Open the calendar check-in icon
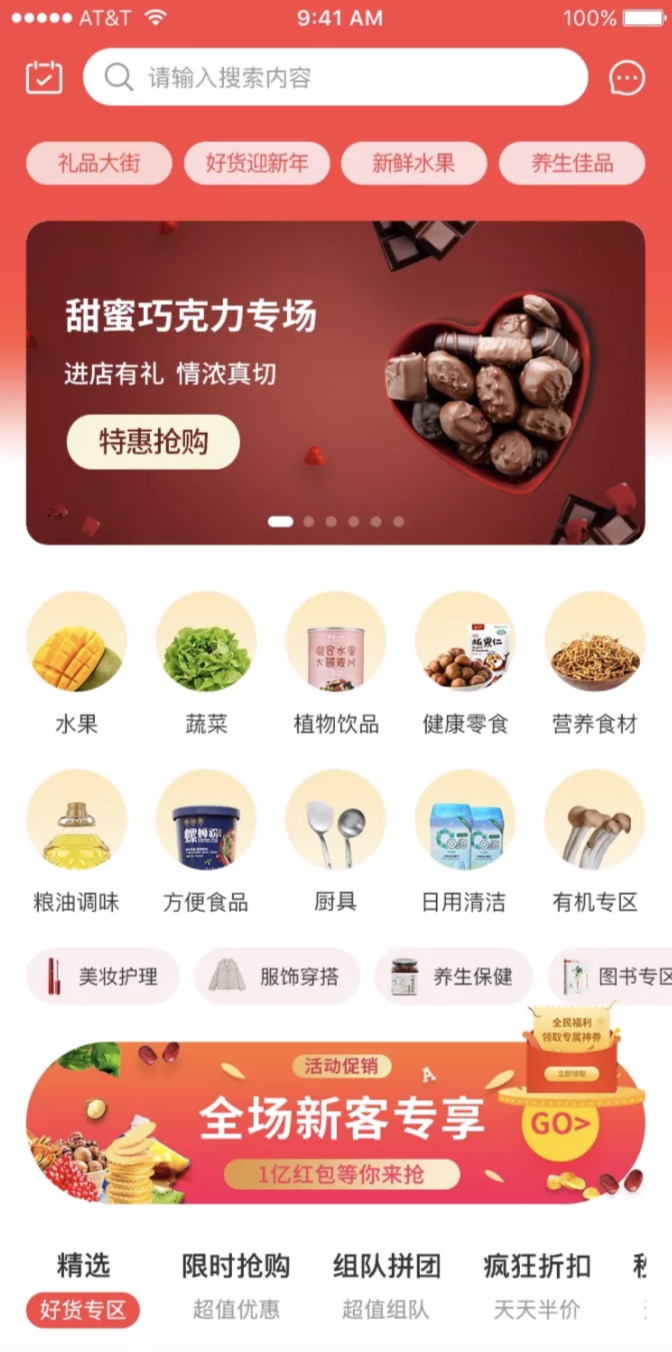Image resolution: width=672 pixels, height=1352 pixels. 44,77
